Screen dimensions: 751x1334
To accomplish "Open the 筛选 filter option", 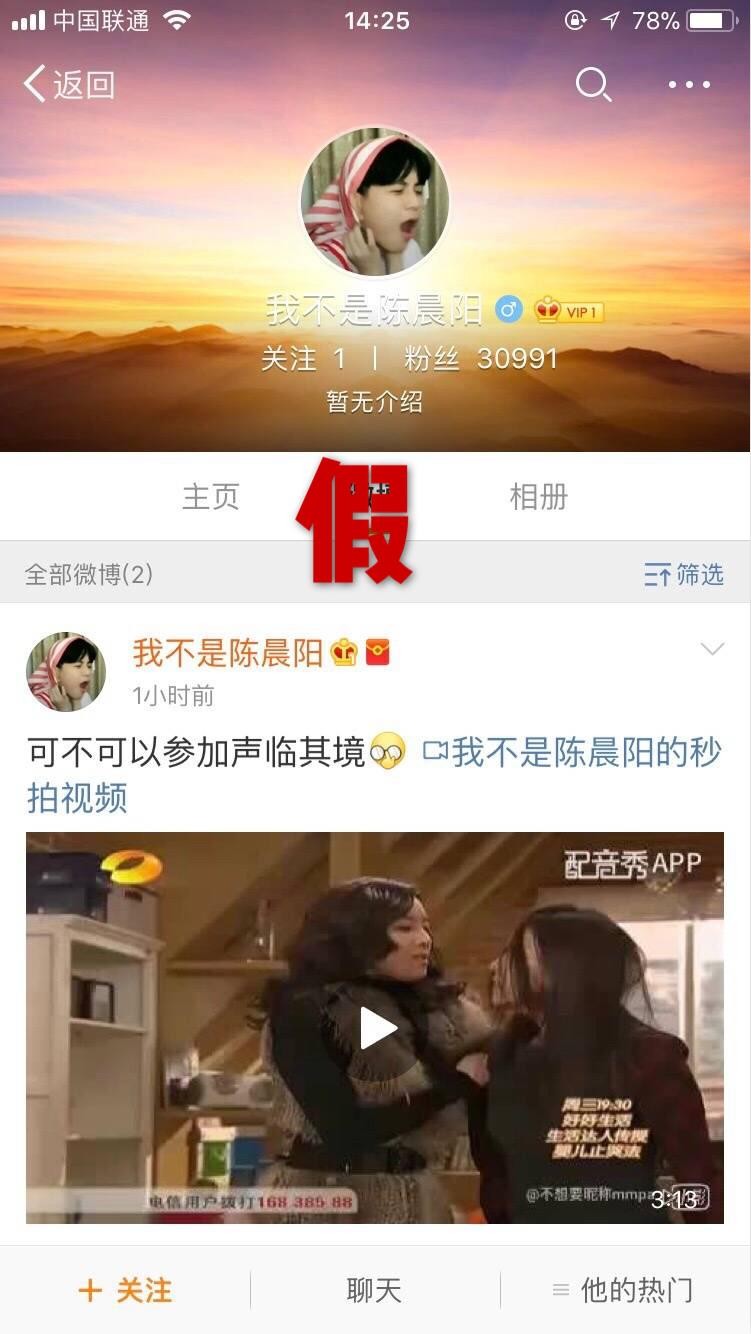I will tap(684, 574).
